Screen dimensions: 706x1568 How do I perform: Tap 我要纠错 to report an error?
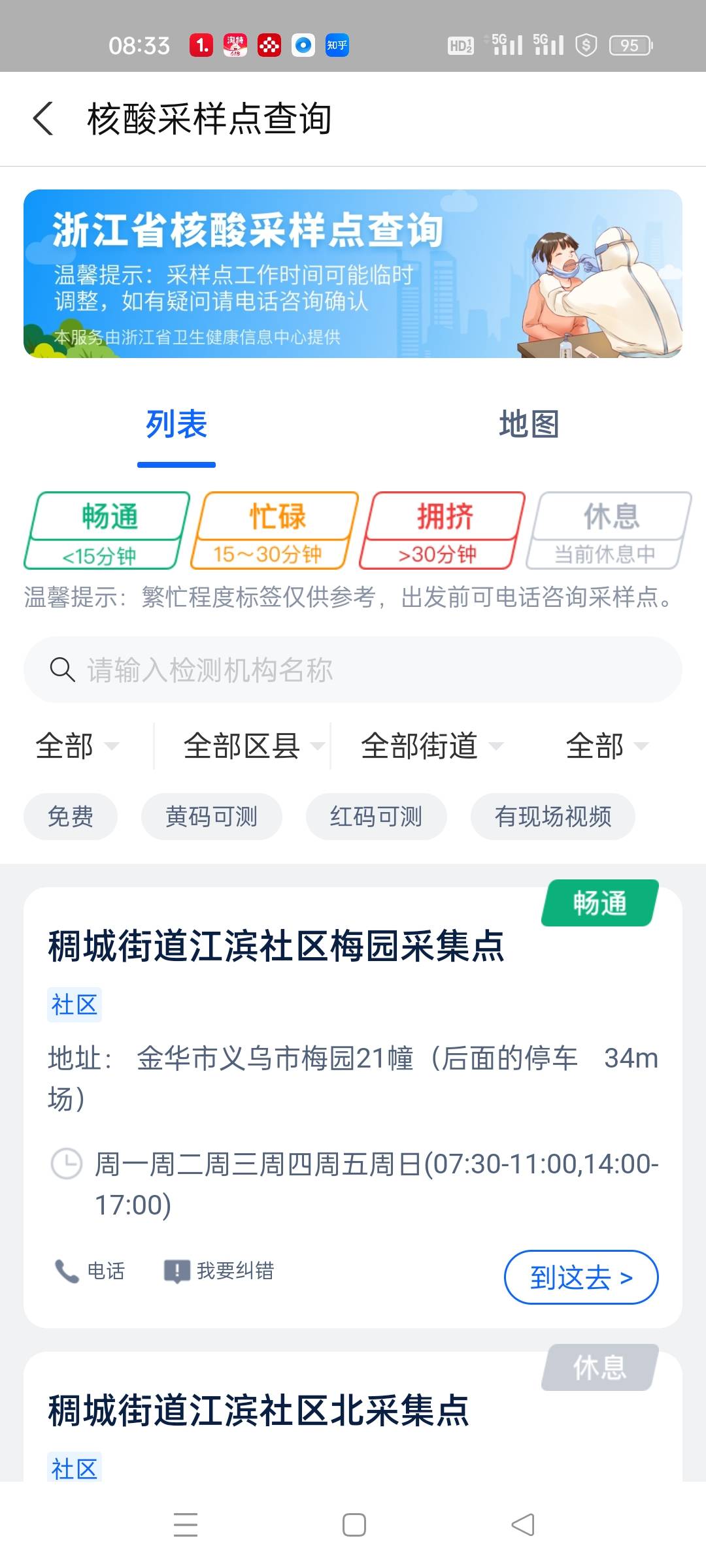219,1271
